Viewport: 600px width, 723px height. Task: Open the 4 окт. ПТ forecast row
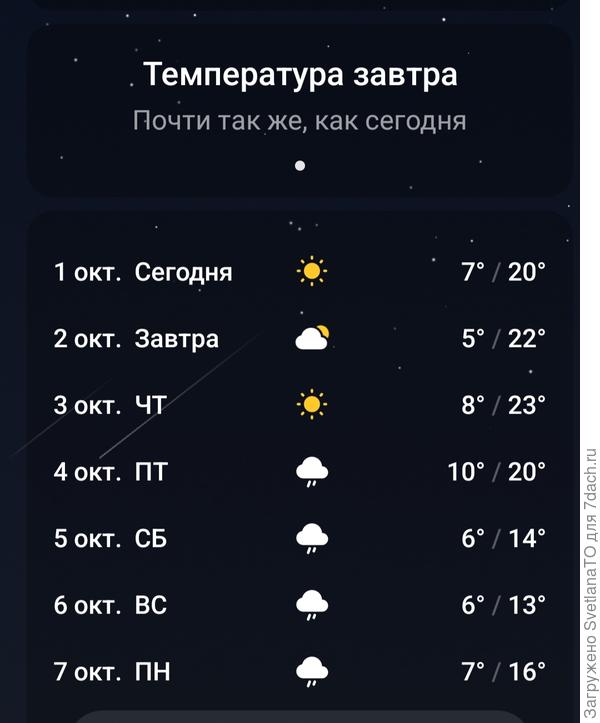299,472
